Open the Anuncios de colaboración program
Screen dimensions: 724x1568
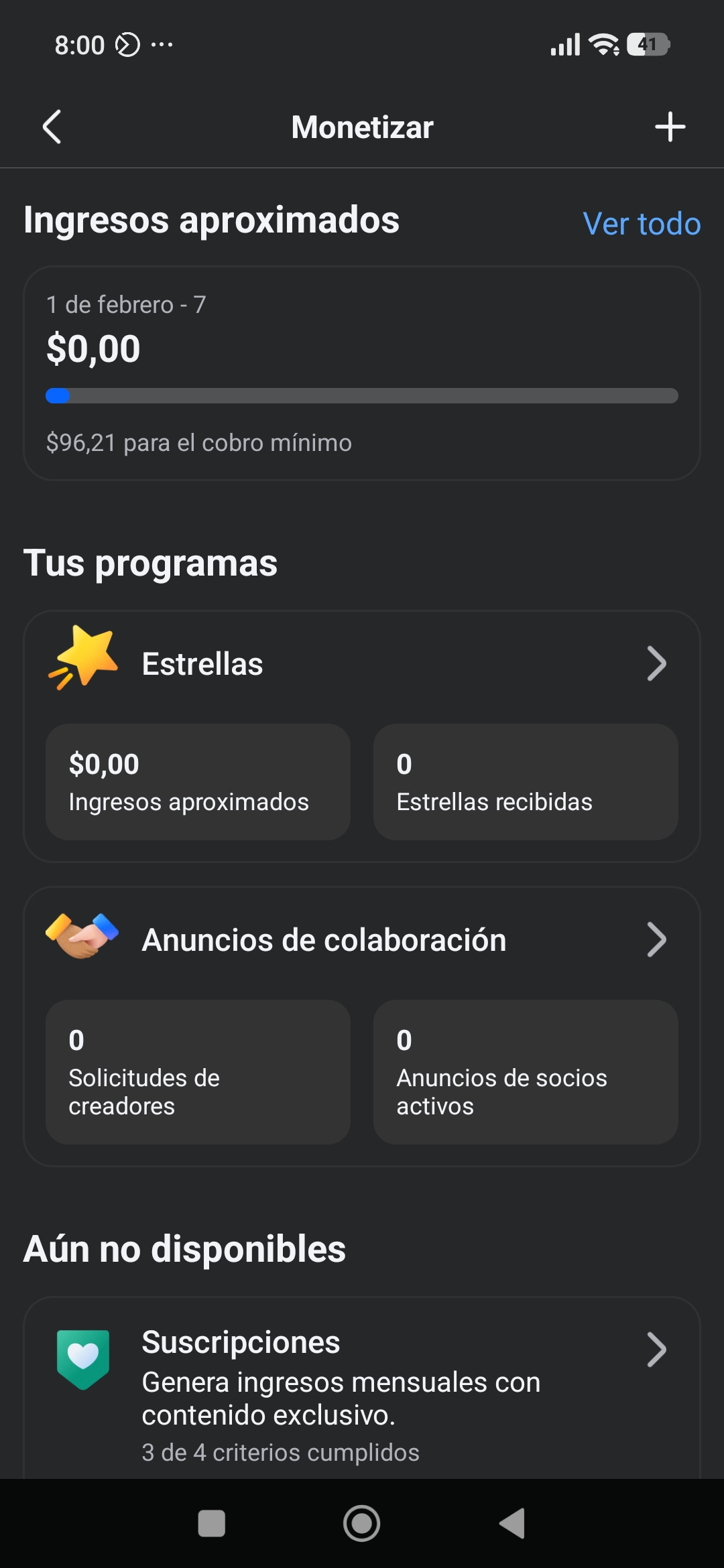point(362,939)
